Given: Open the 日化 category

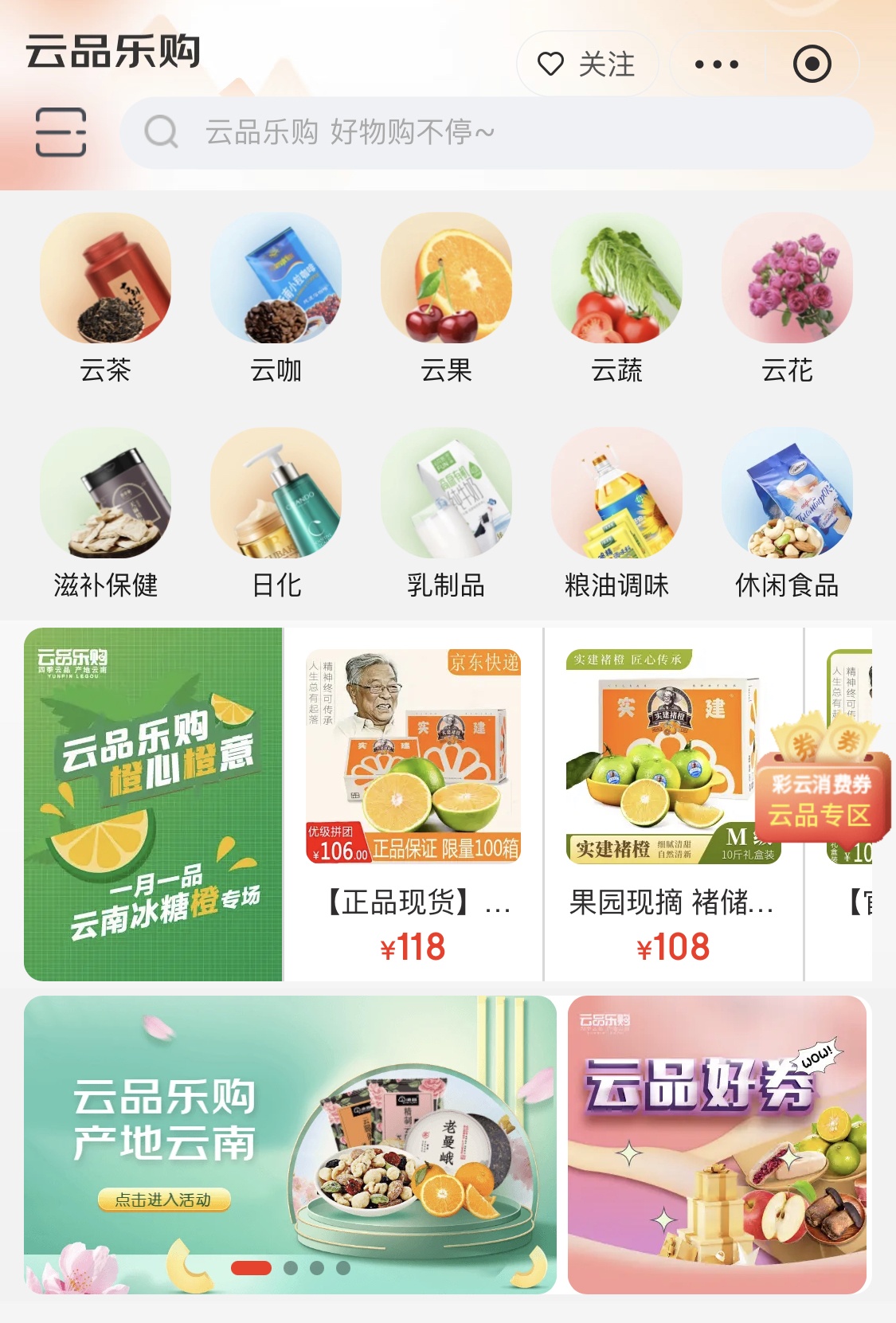Looking at the screenshot, I should coord(276,515).
